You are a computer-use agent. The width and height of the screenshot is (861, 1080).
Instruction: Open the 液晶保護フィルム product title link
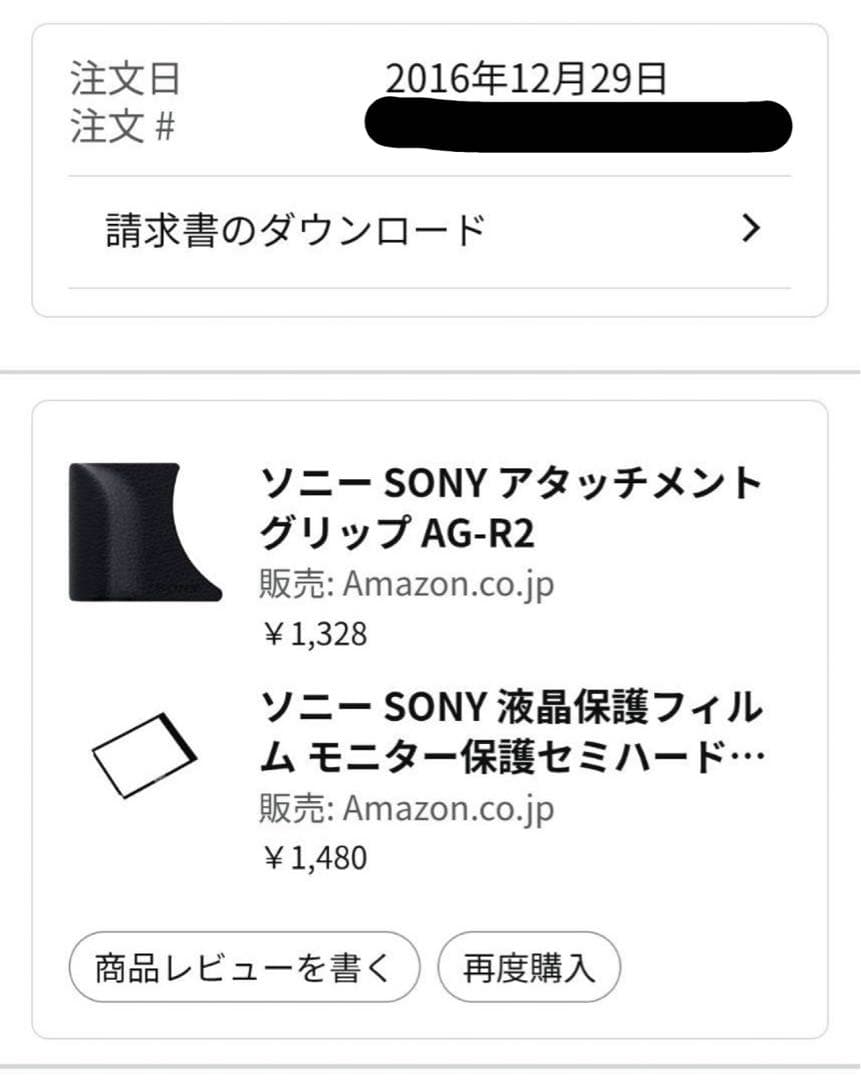(x=510, y=735)
